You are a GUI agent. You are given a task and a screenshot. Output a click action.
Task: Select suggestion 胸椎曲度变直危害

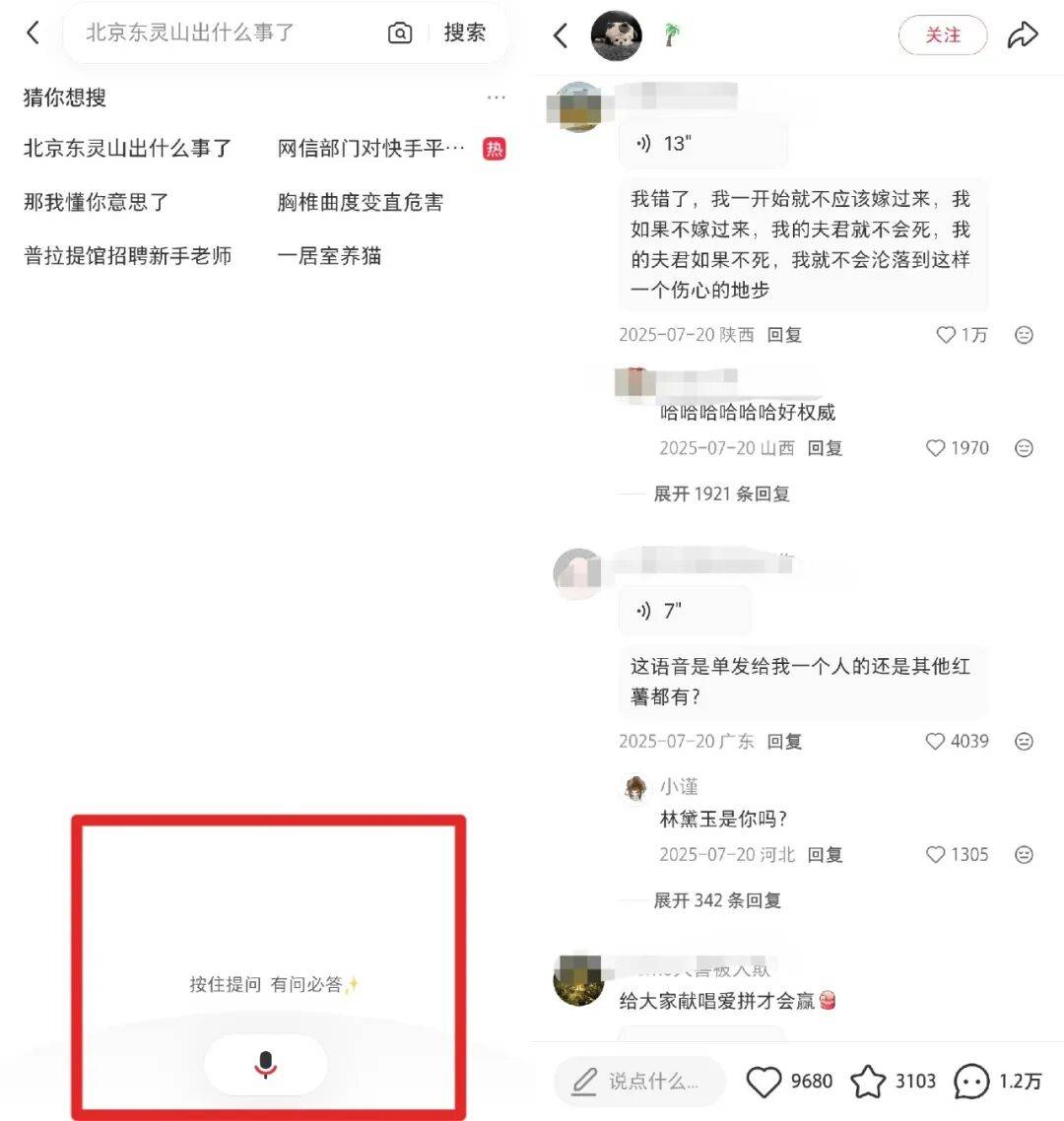click(360, 202)
